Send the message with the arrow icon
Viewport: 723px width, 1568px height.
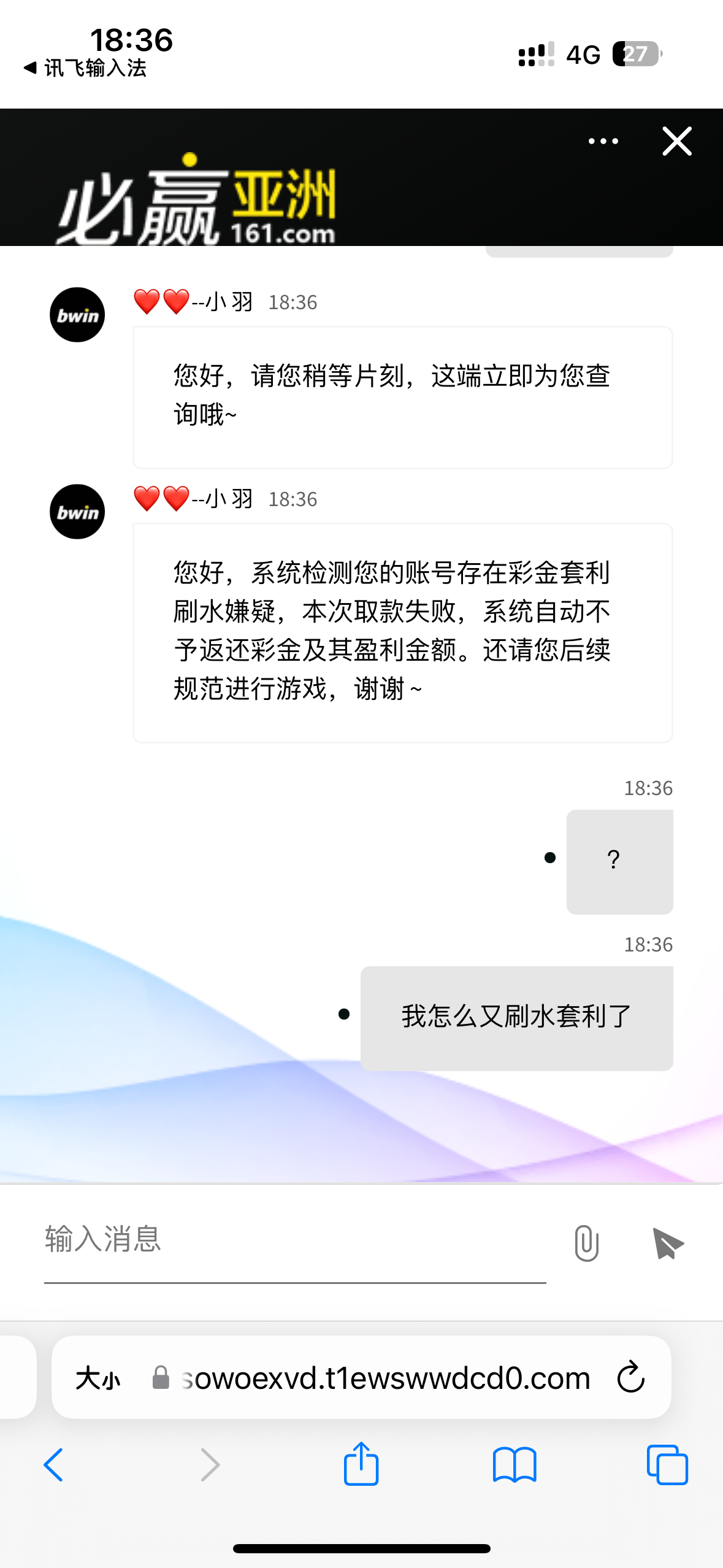(x=668, y=1243)
